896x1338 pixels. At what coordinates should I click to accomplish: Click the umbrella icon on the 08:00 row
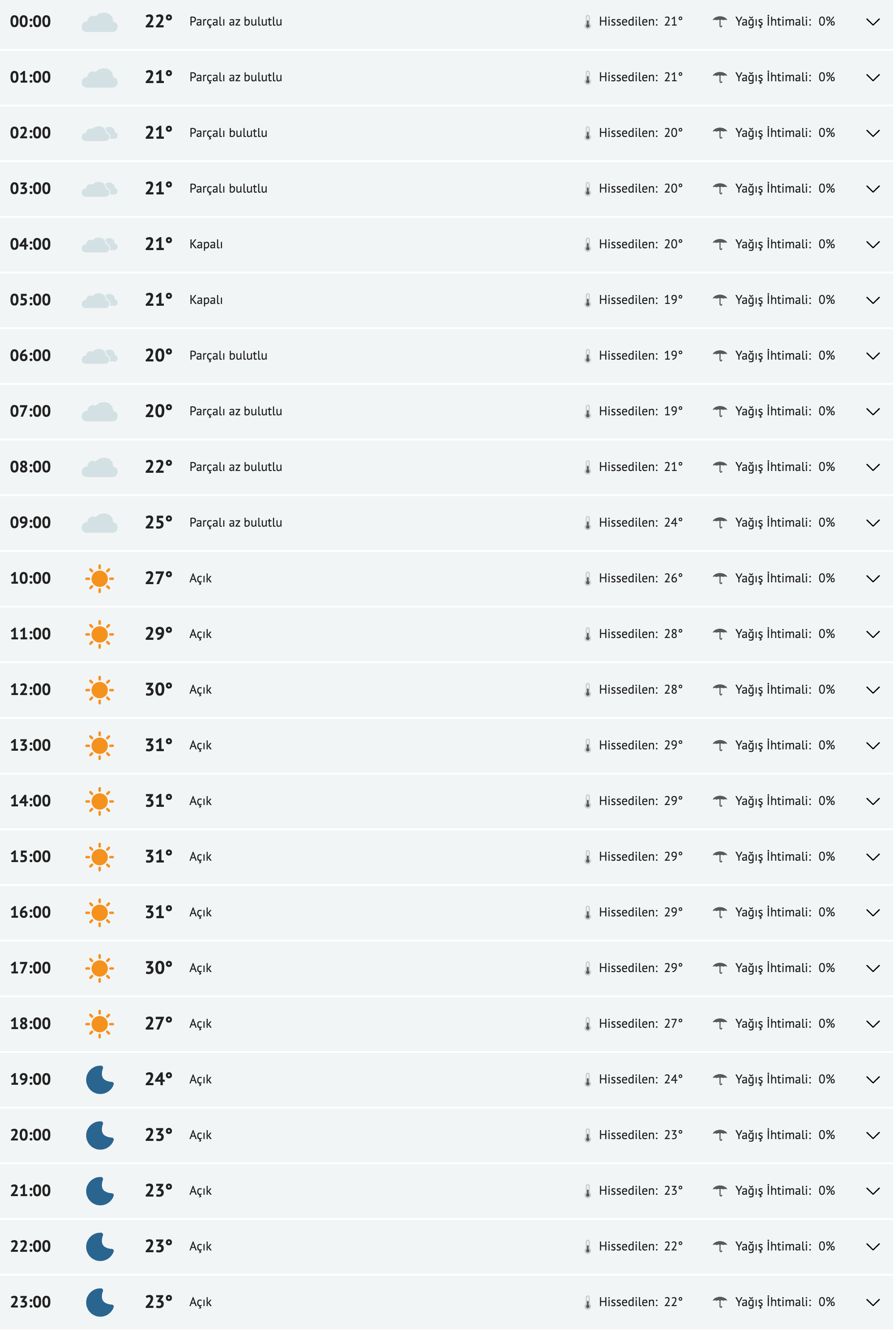720,466
